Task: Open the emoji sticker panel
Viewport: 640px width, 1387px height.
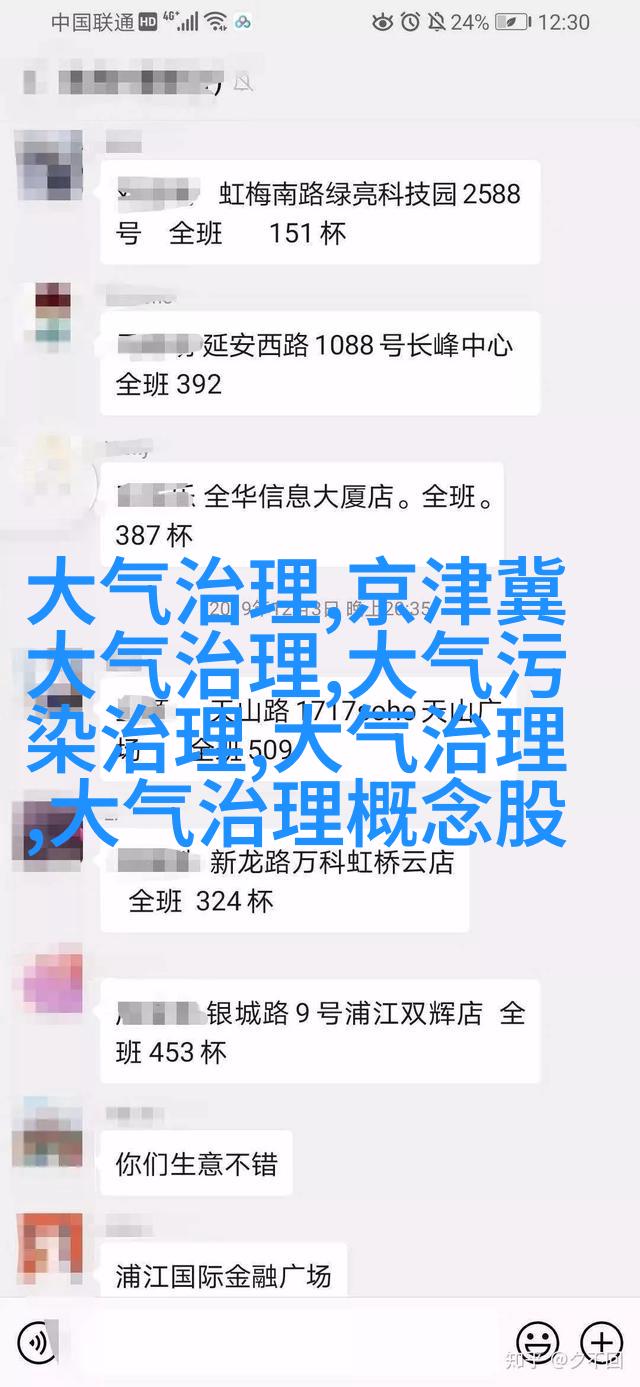Action: [x=538, y=1340]
